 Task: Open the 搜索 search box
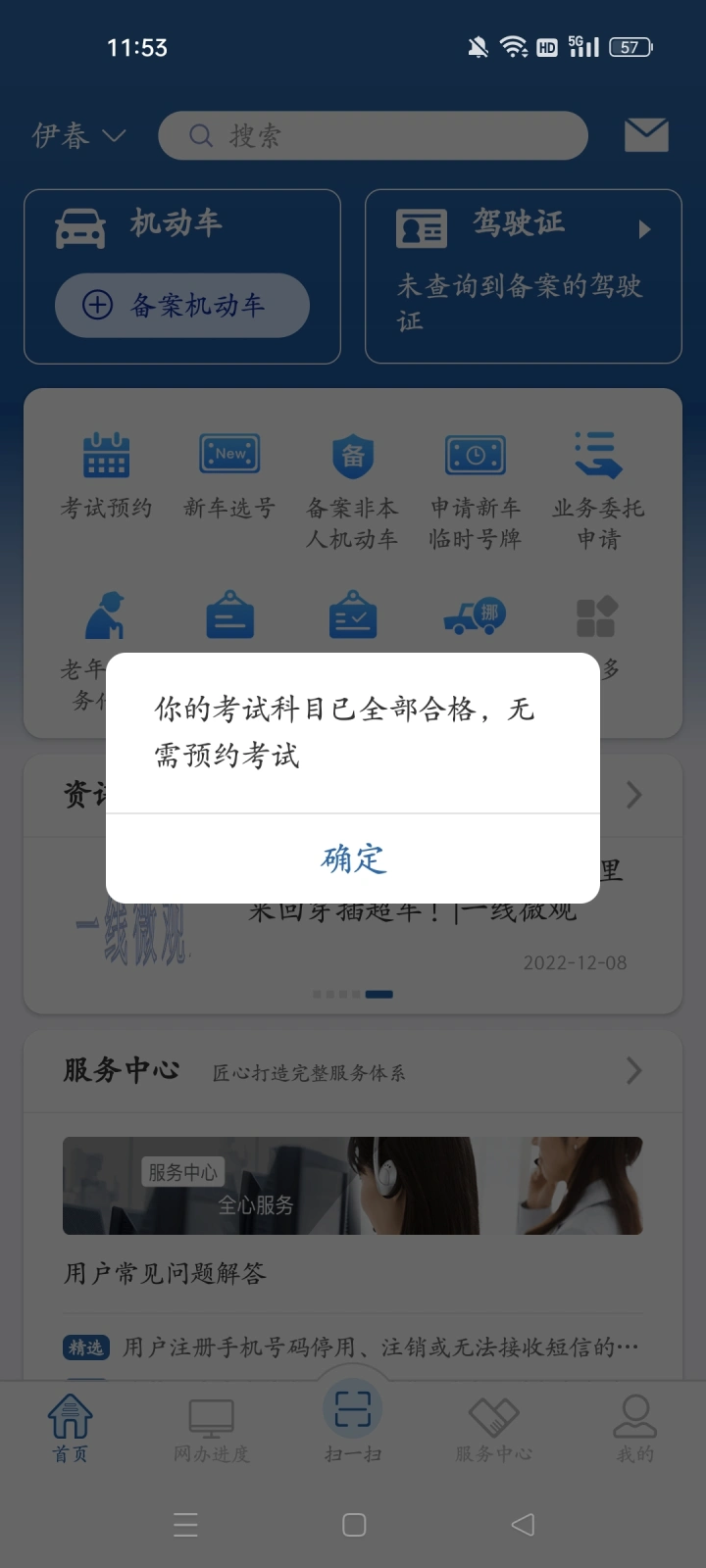point(373,135)
